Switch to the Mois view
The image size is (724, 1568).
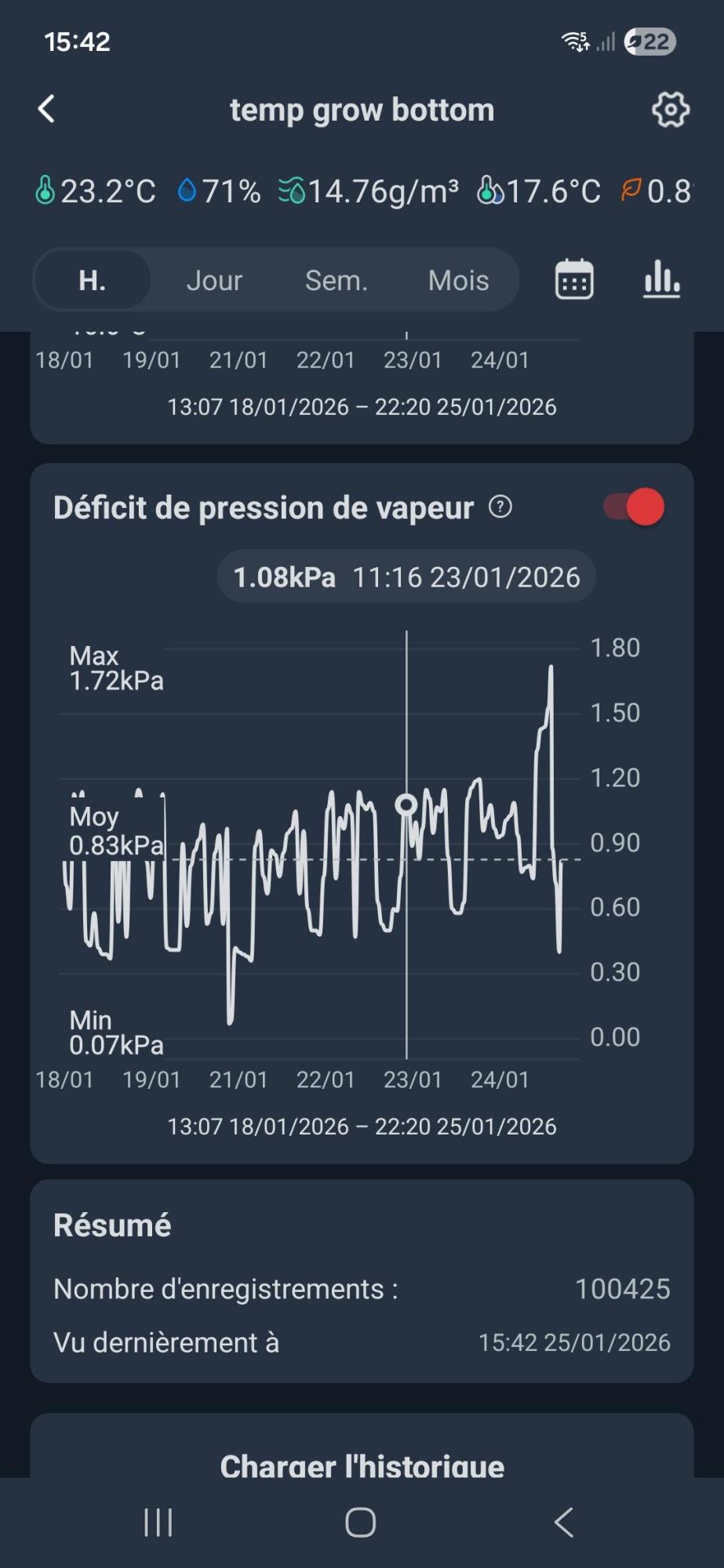(458, 280)
